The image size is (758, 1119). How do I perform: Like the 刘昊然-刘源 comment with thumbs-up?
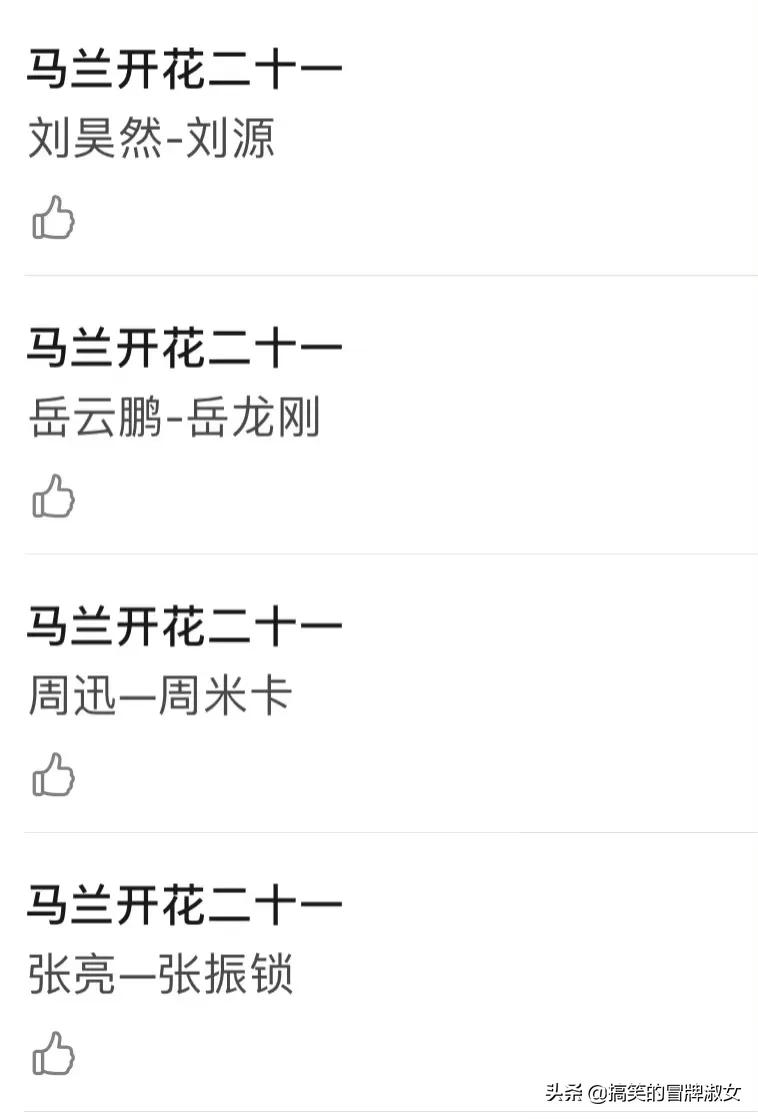tap(55, 218)
